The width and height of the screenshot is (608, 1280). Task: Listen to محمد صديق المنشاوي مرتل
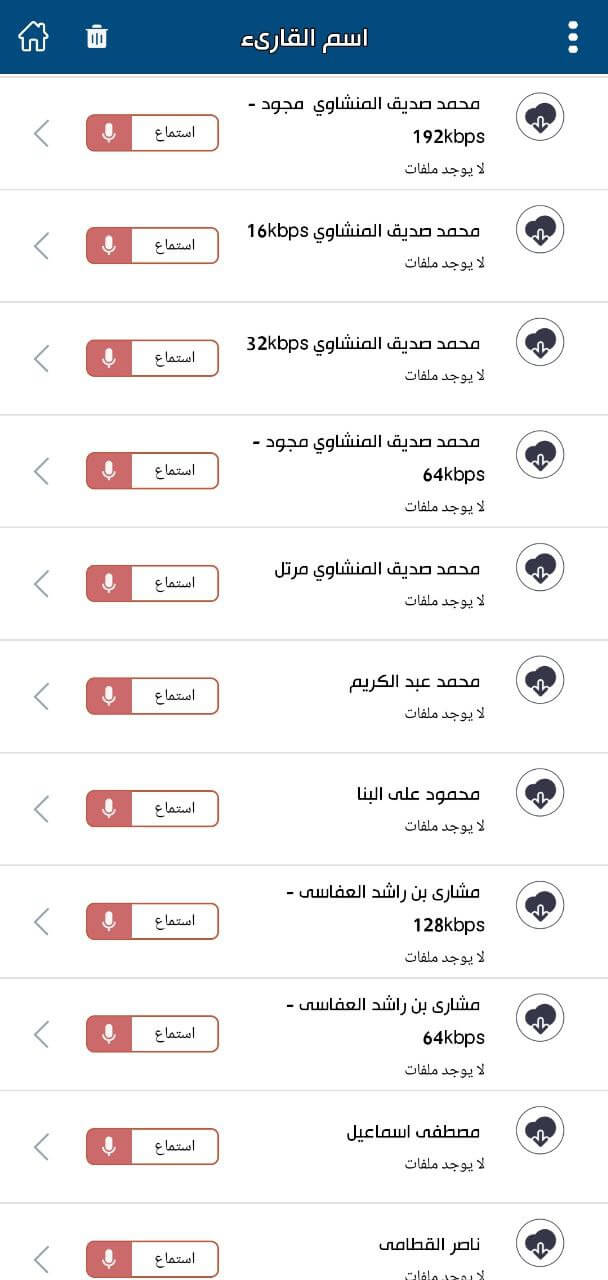click(152, 583)
